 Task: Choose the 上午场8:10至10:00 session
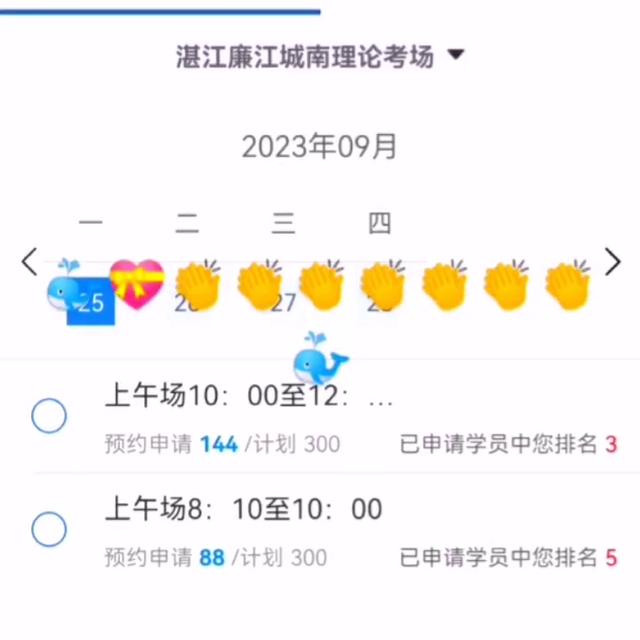(x=49, y=529)
